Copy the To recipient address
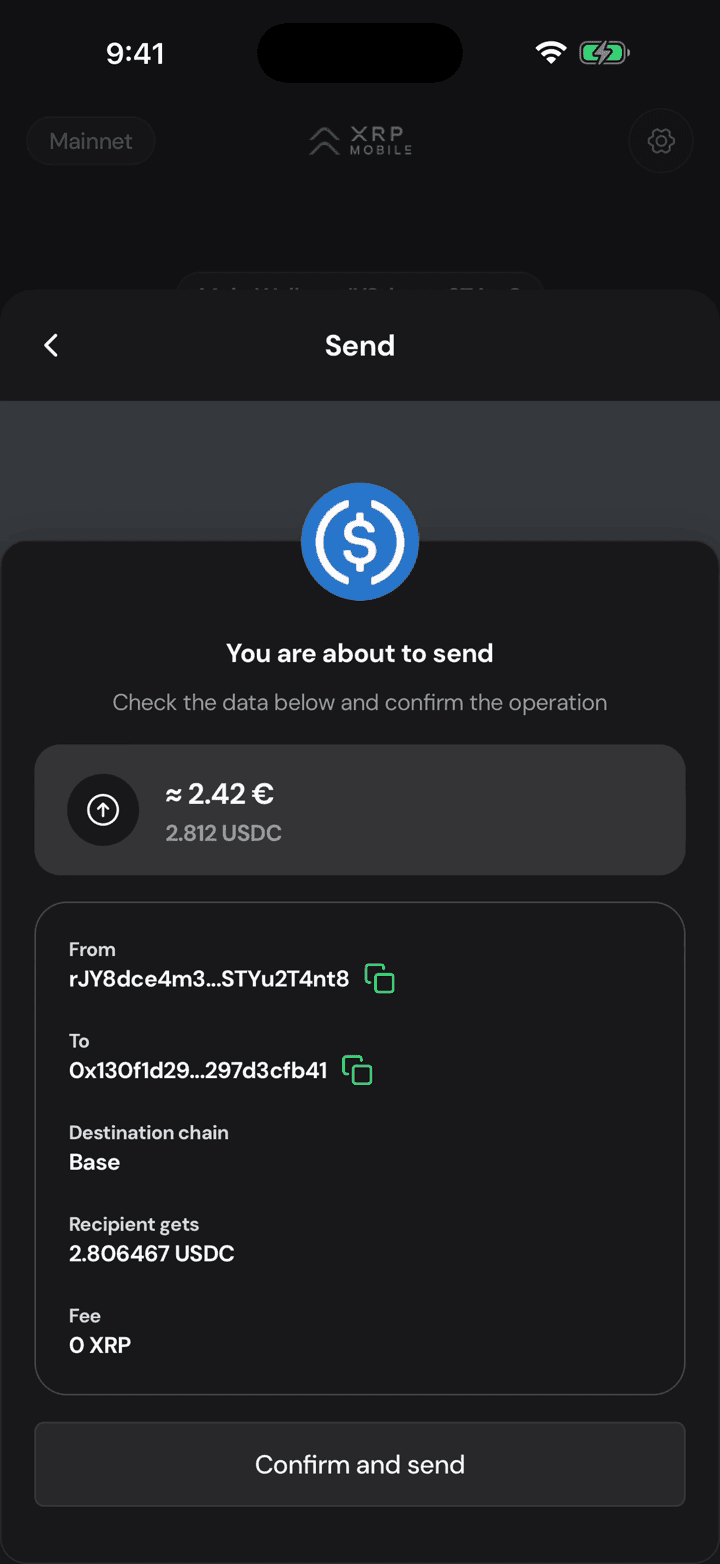720x1564 pixels. (357, 1070)
